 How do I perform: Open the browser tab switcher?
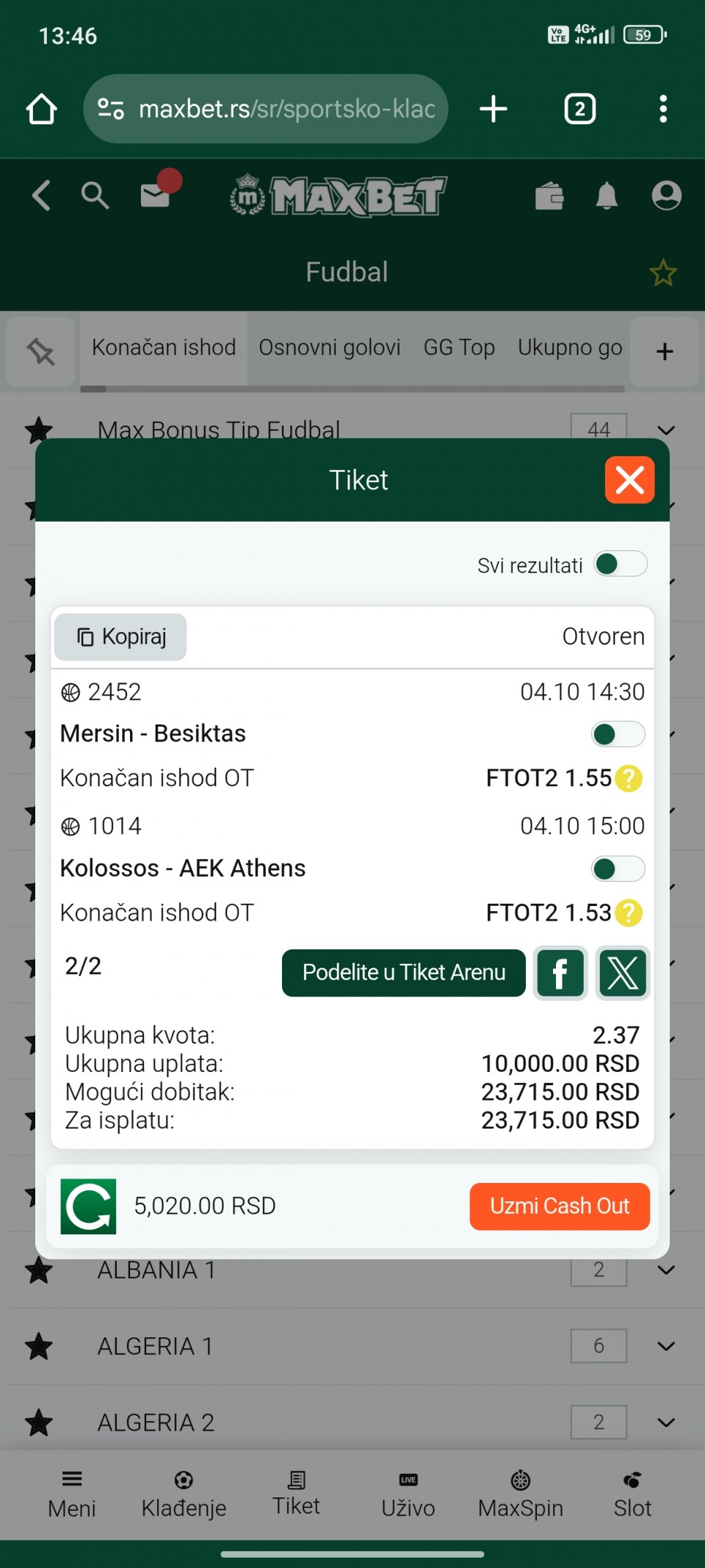click(x=579, y=109)
